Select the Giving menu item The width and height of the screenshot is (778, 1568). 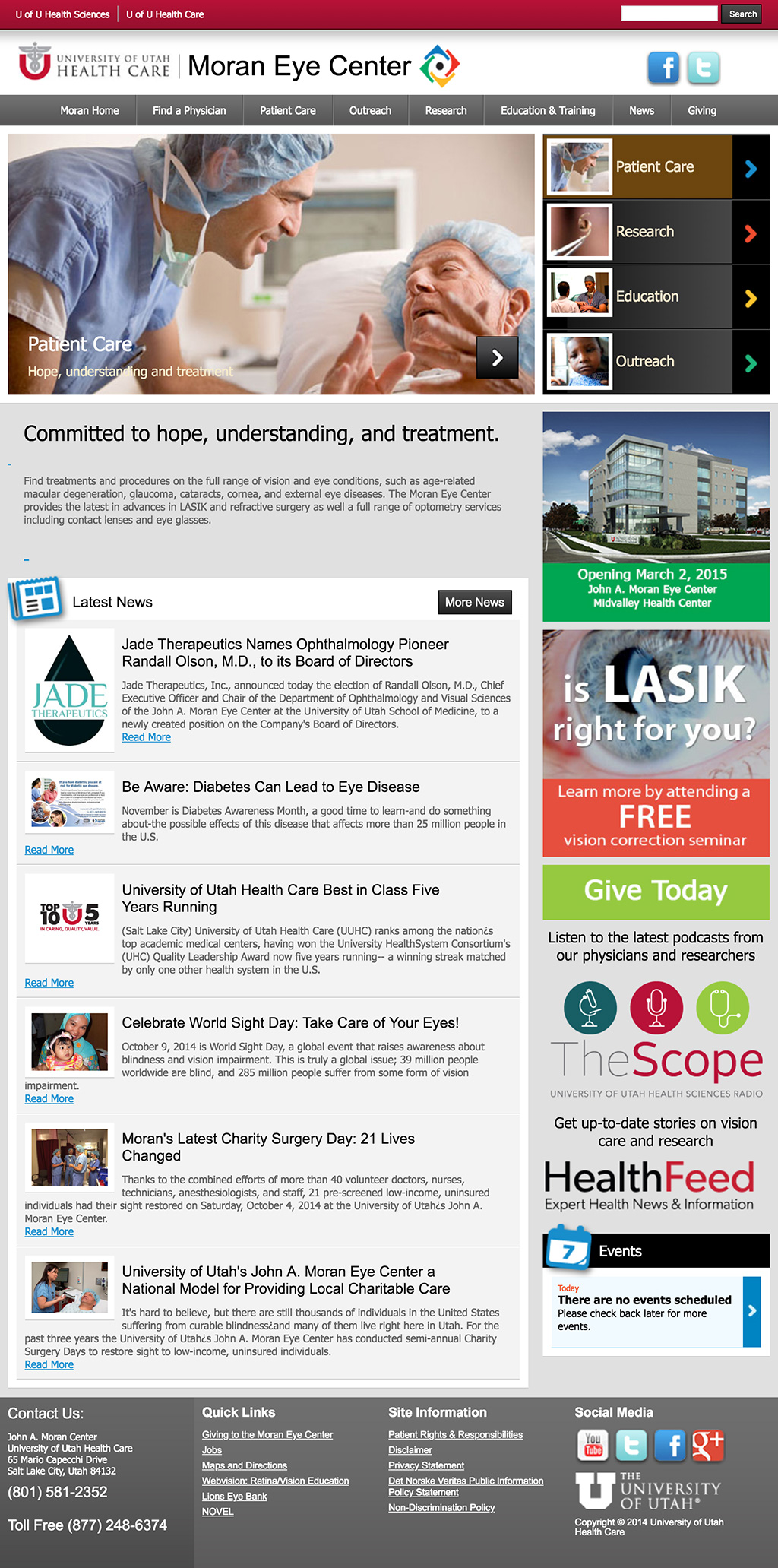(x=702, y=110)
